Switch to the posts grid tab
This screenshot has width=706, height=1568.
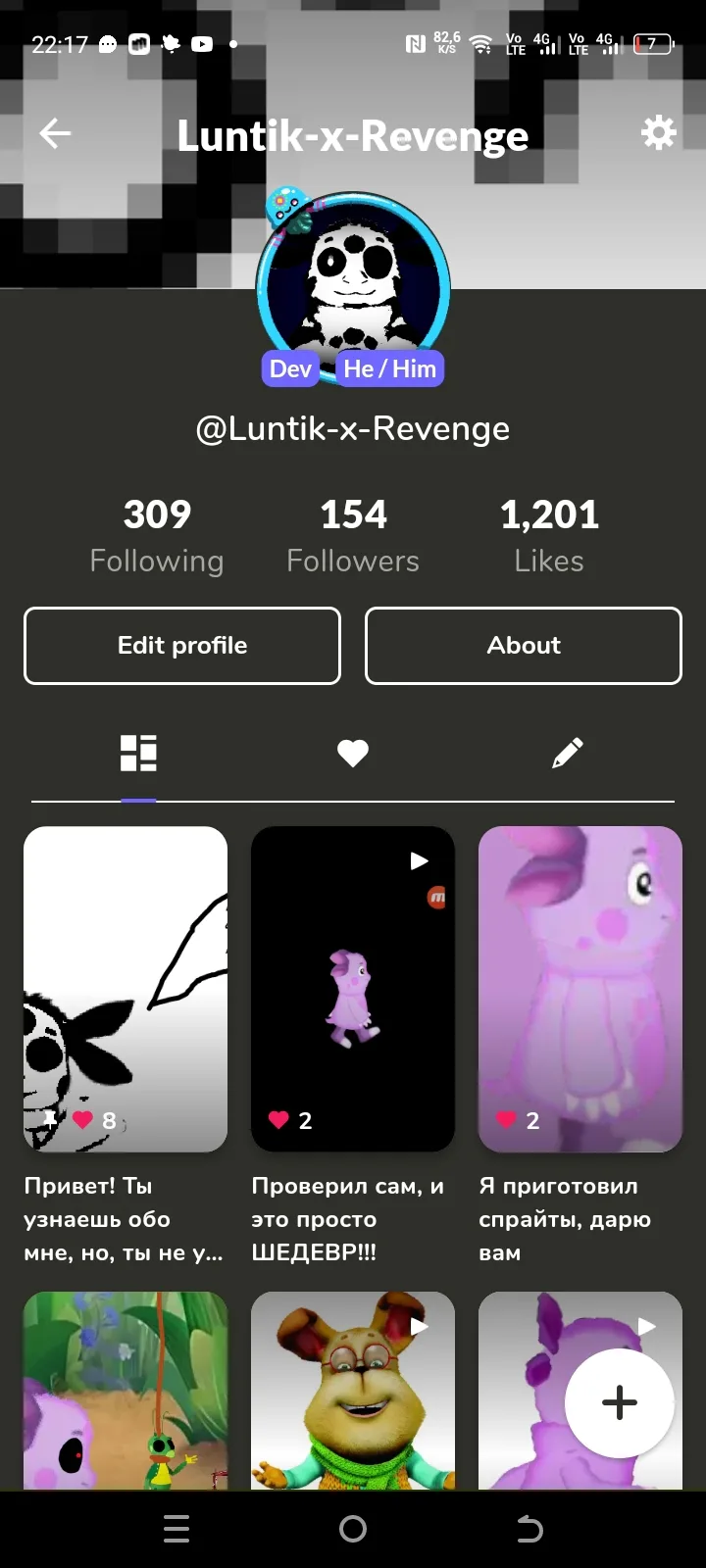(x=138, y=753)
